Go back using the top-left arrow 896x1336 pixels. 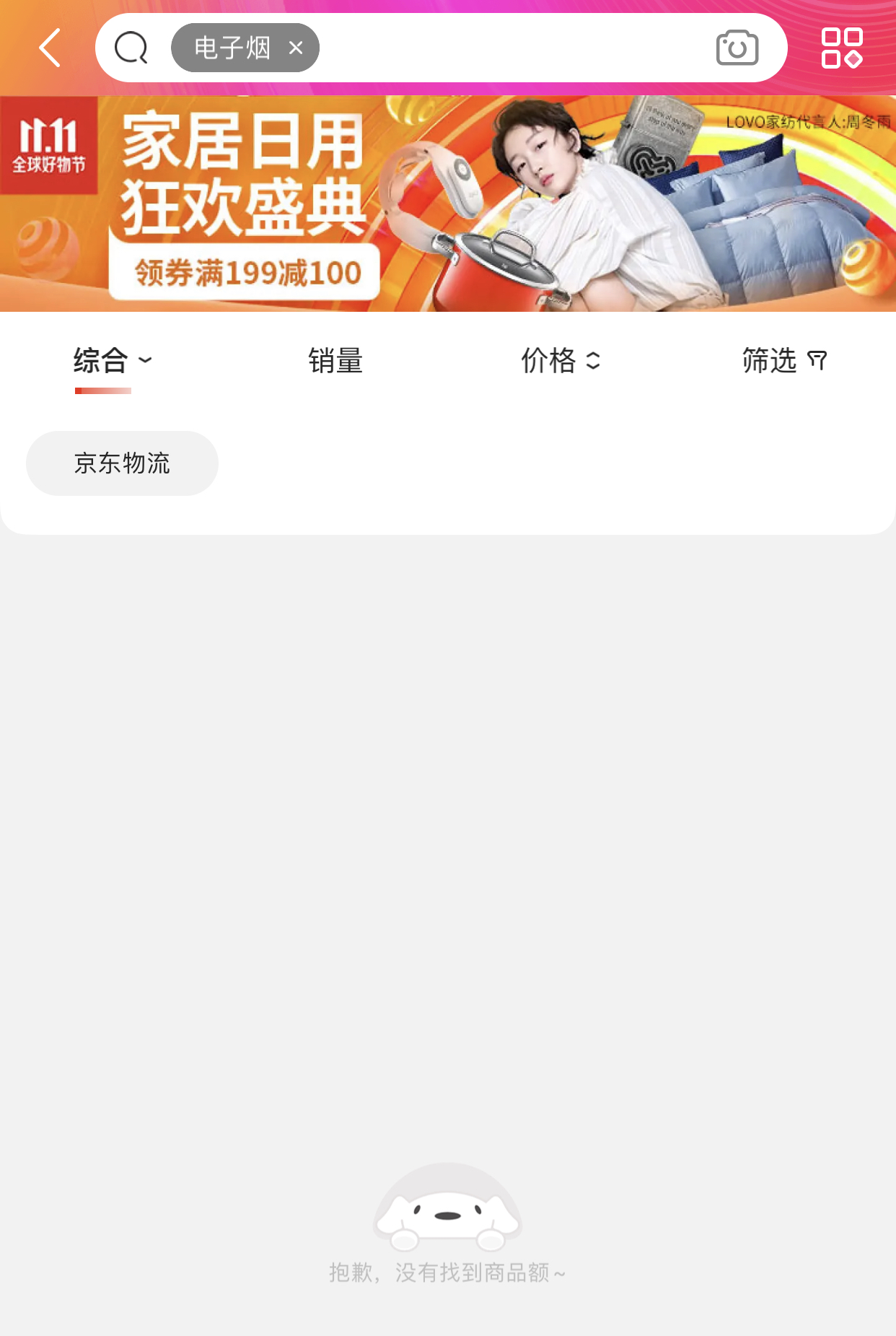point(49,48)
